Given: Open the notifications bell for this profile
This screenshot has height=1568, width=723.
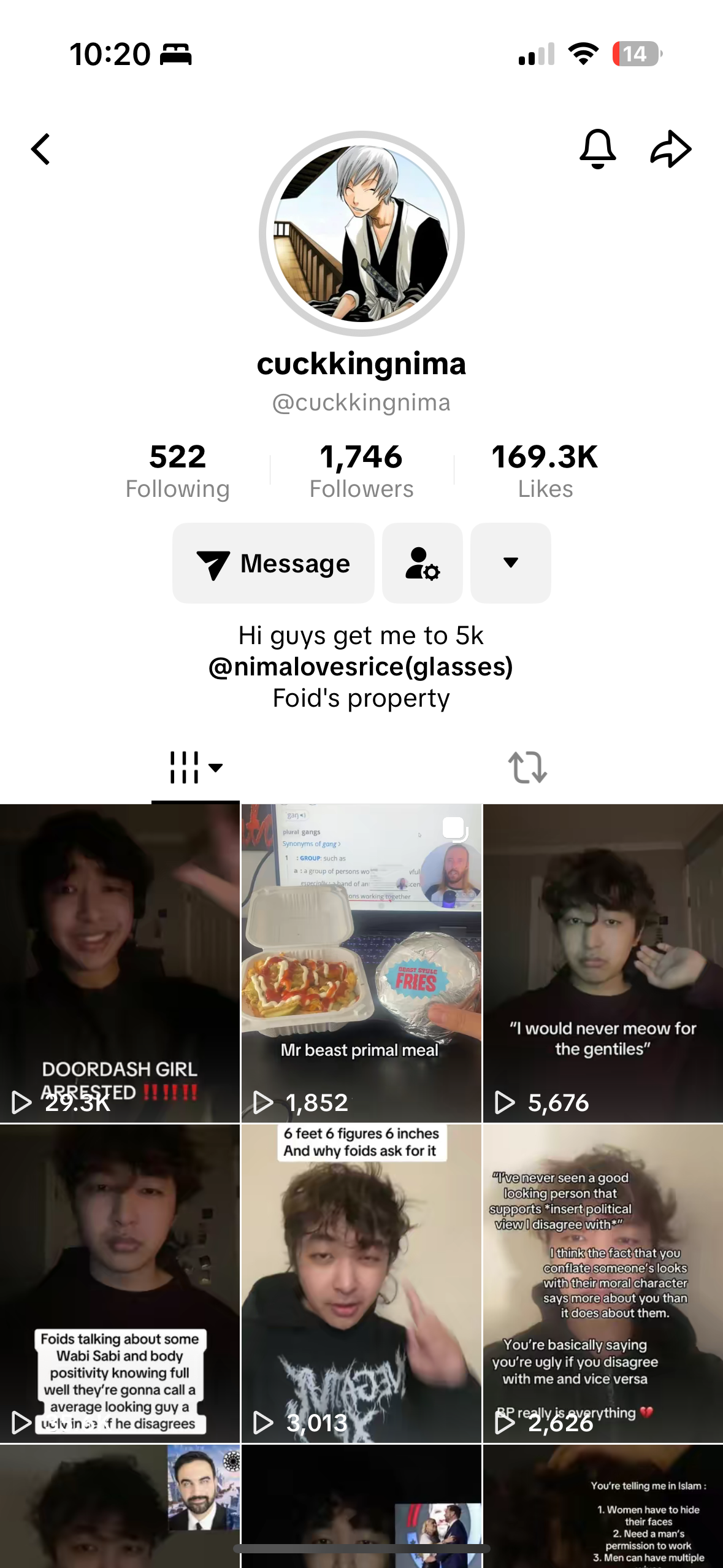Looking at the screenshot, I should [x=597, y=149].
